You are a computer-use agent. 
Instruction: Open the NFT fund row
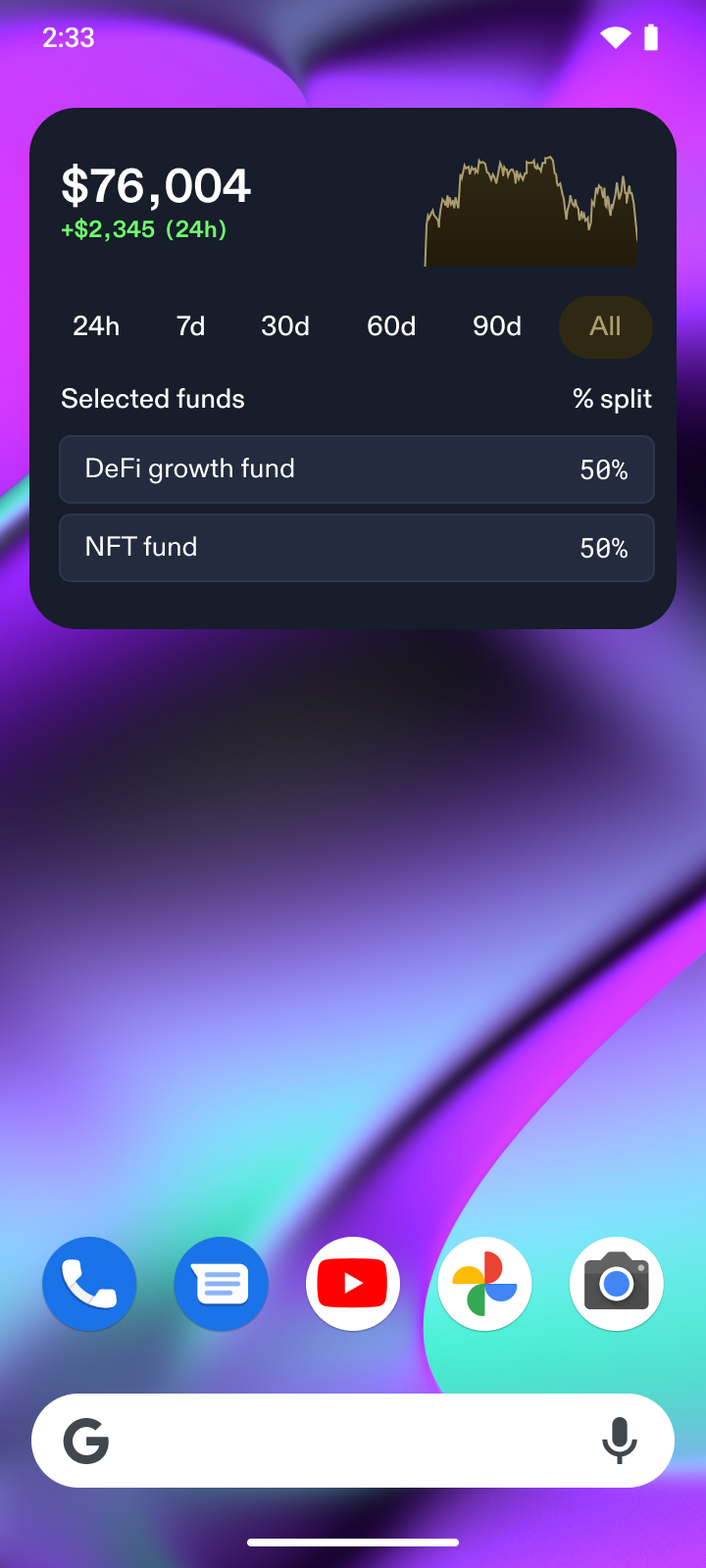point(357,548)
